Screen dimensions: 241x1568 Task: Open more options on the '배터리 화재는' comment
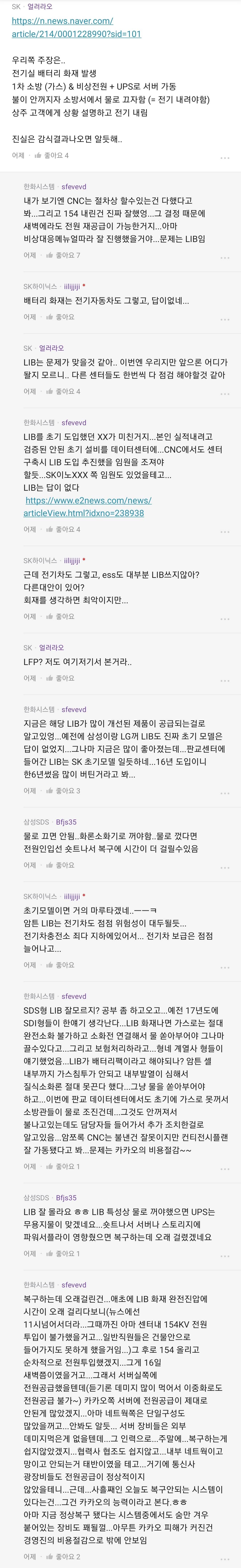click(x=224, y=319)
